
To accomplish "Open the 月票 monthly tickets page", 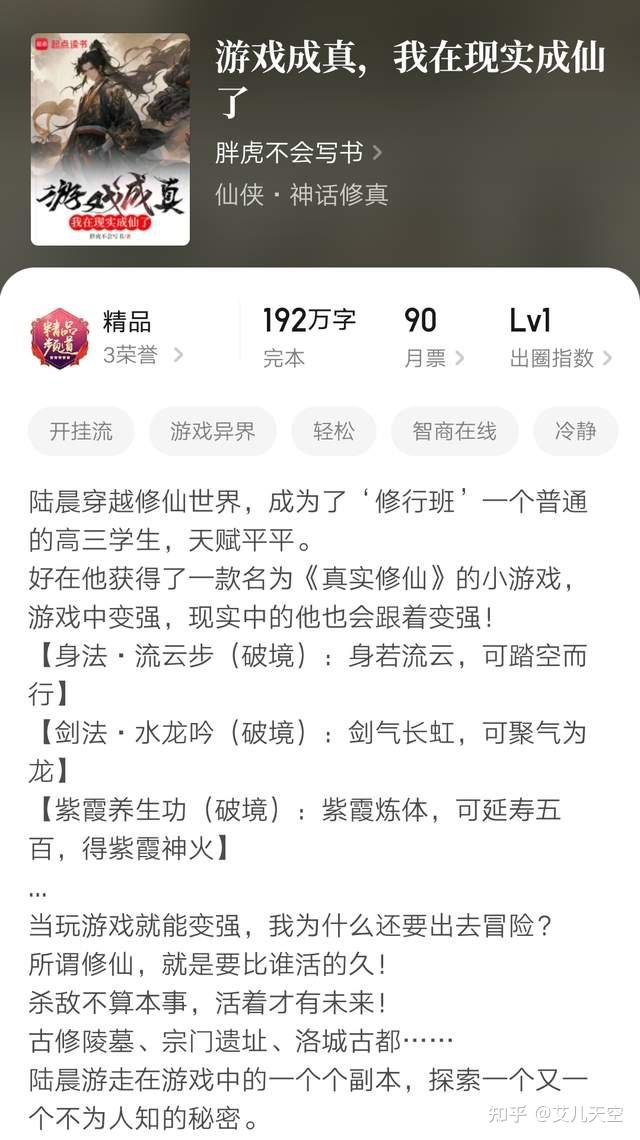I will click(434, 358).
